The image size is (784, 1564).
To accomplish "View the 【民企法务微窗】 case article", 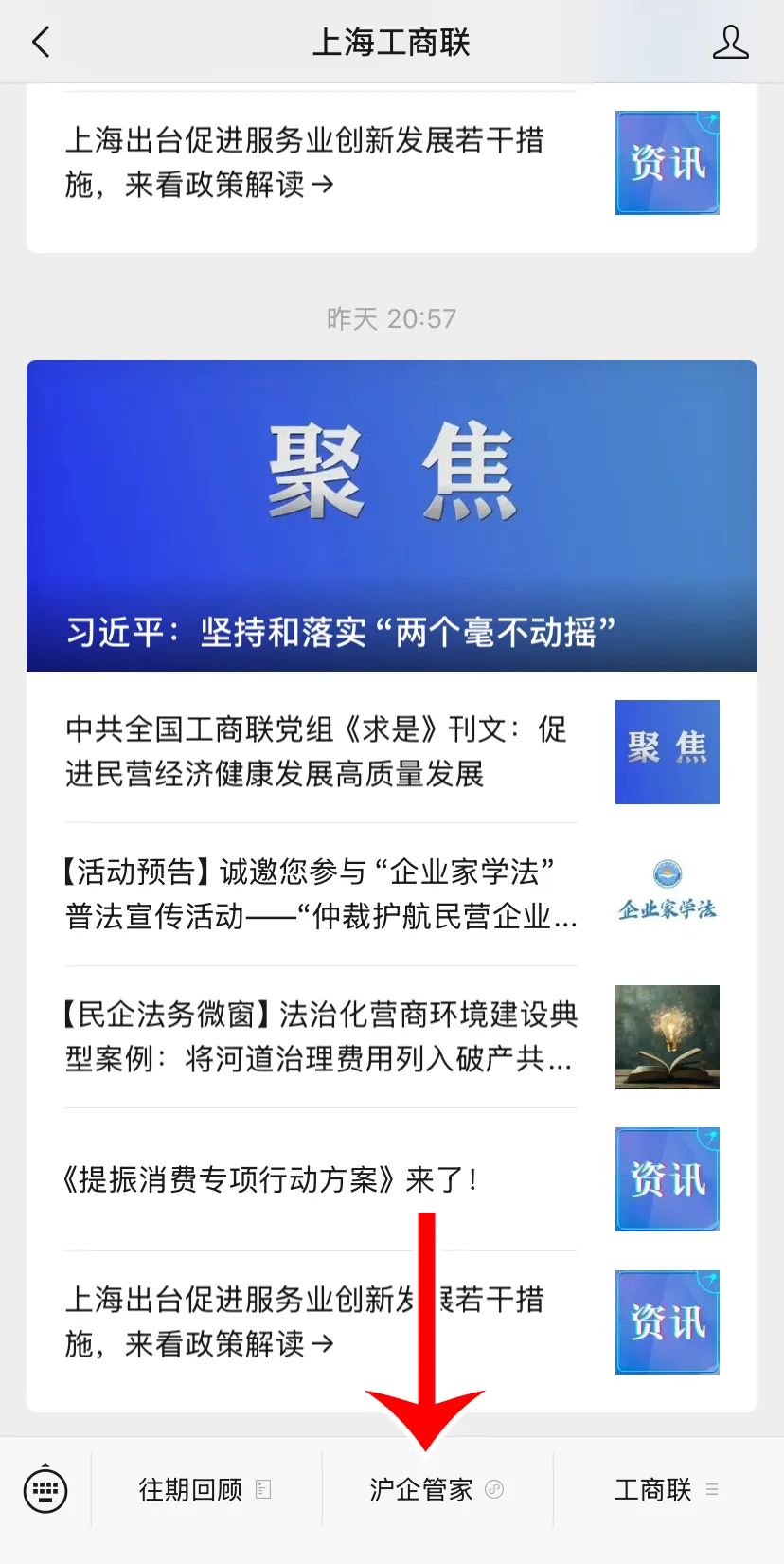I will pyautogui.click(x=320, y=1036).
